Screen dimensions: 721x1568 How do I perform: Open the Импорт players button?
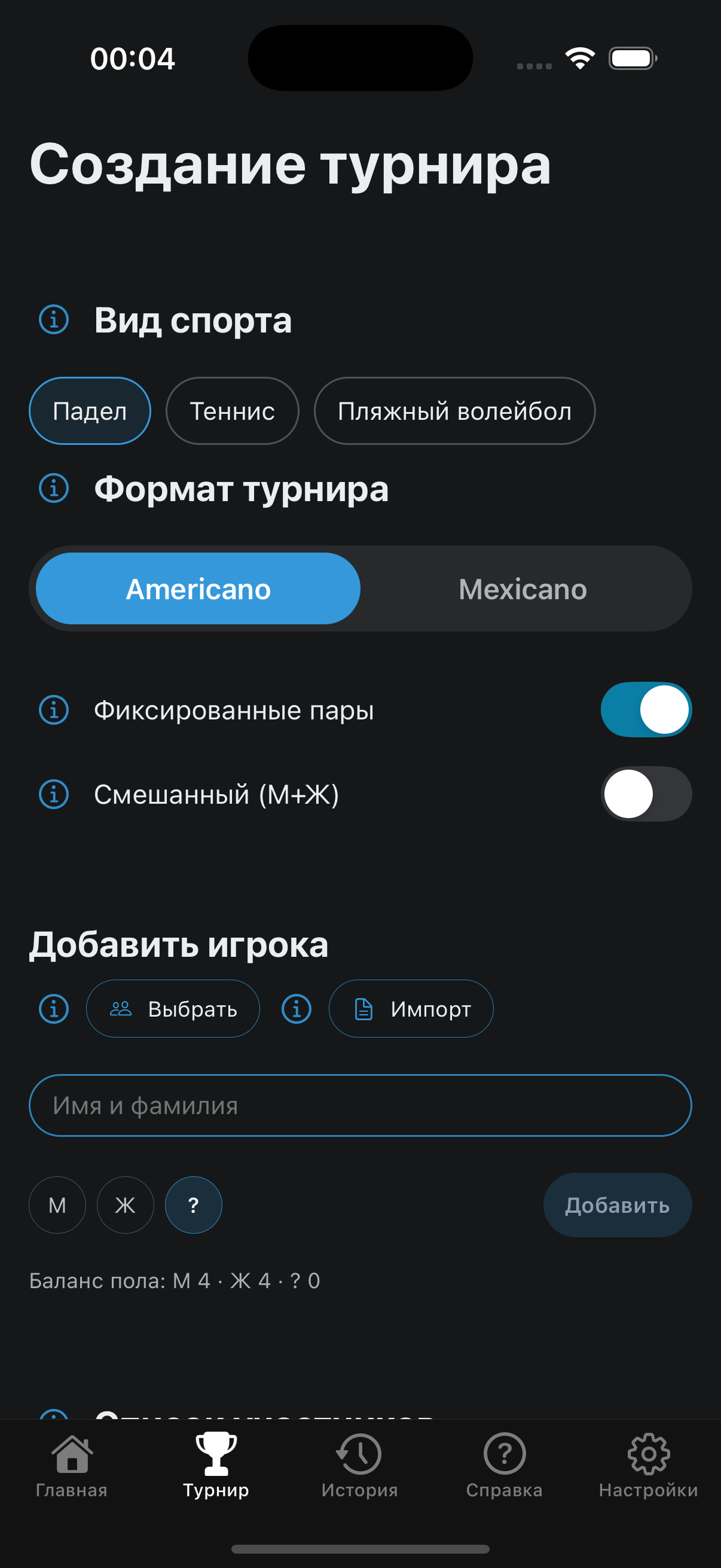411,1009
